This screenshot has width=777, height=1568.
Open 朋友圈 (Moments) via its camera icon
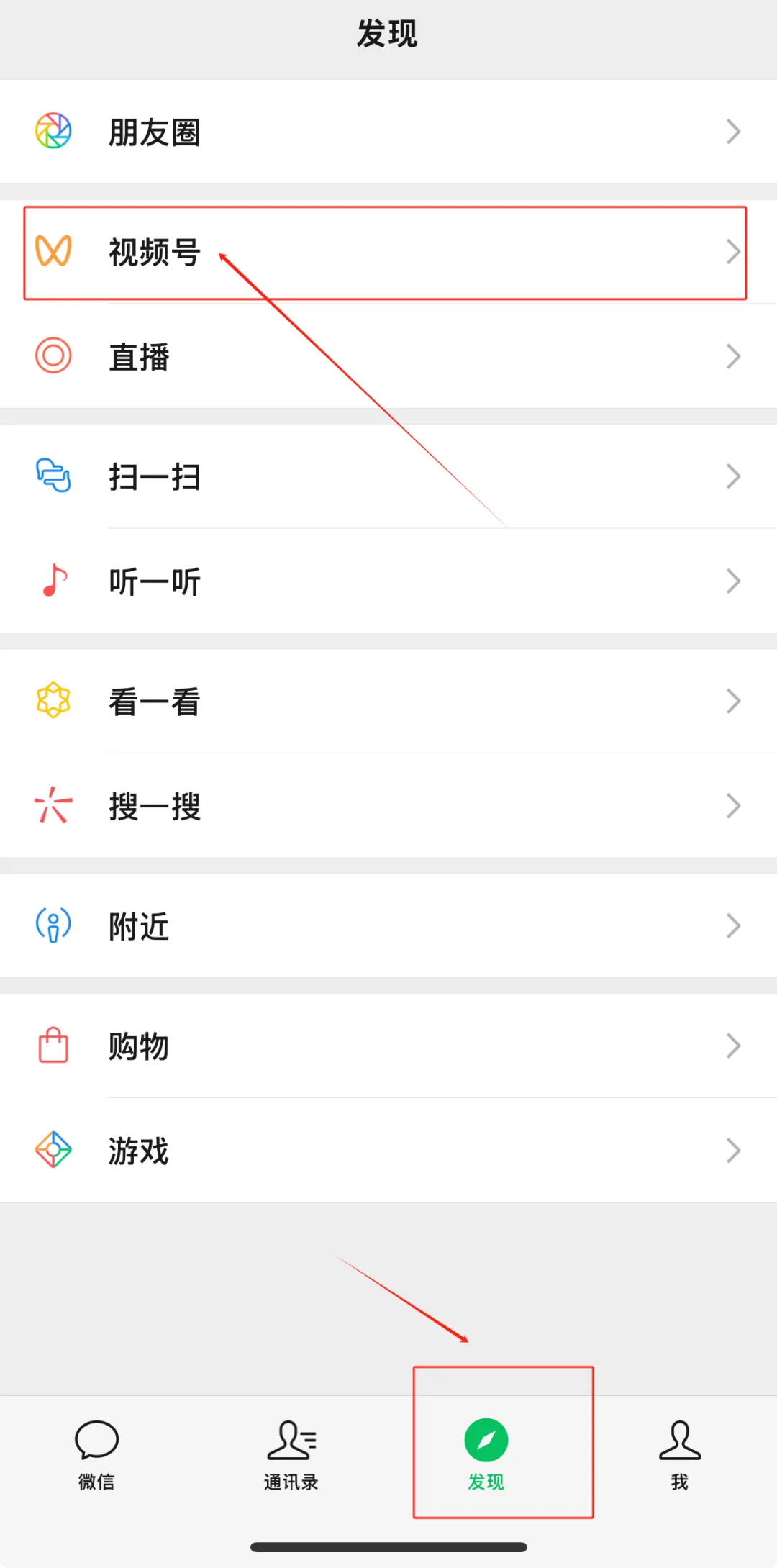[x=53, y=132]
